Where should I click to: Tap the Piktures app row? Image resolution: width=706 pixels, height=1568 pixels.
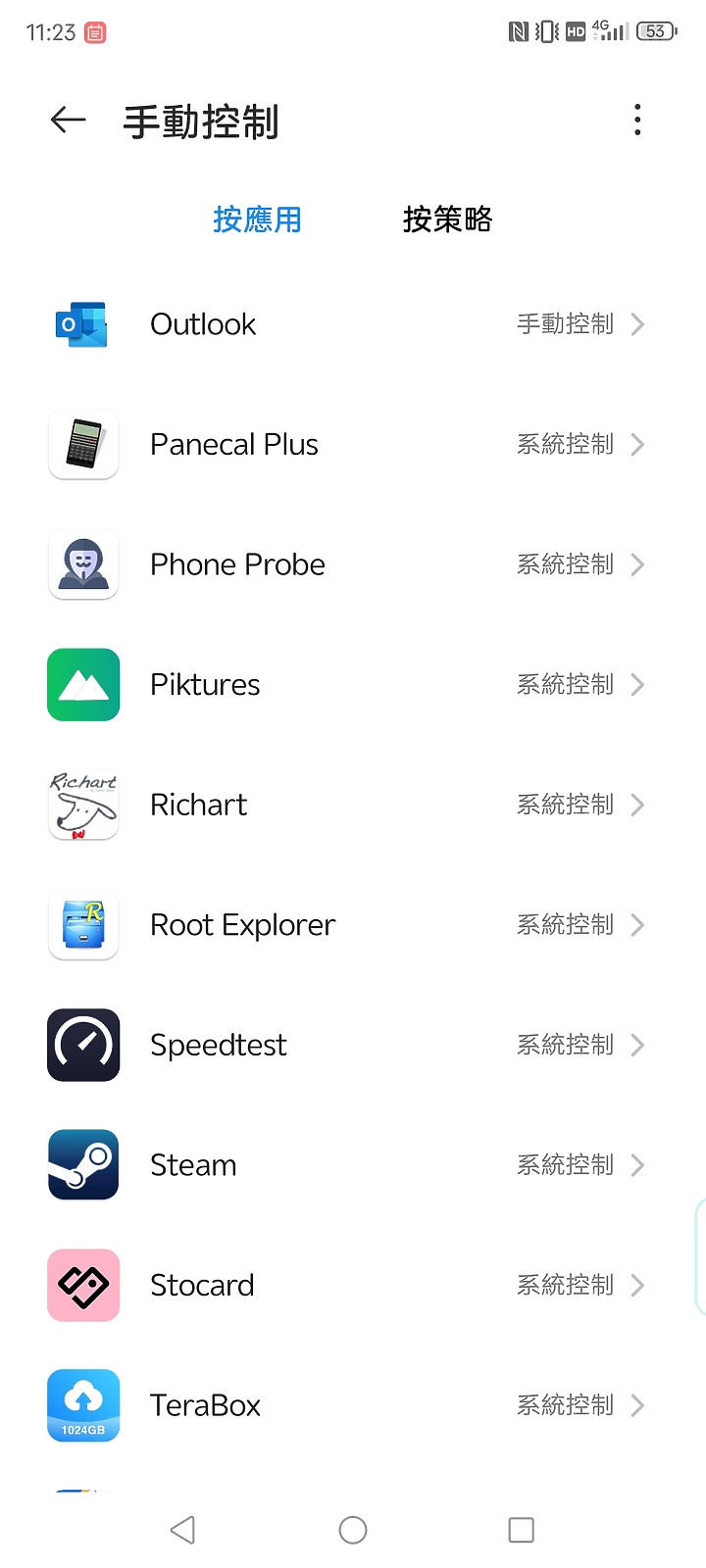coord(353,685)
